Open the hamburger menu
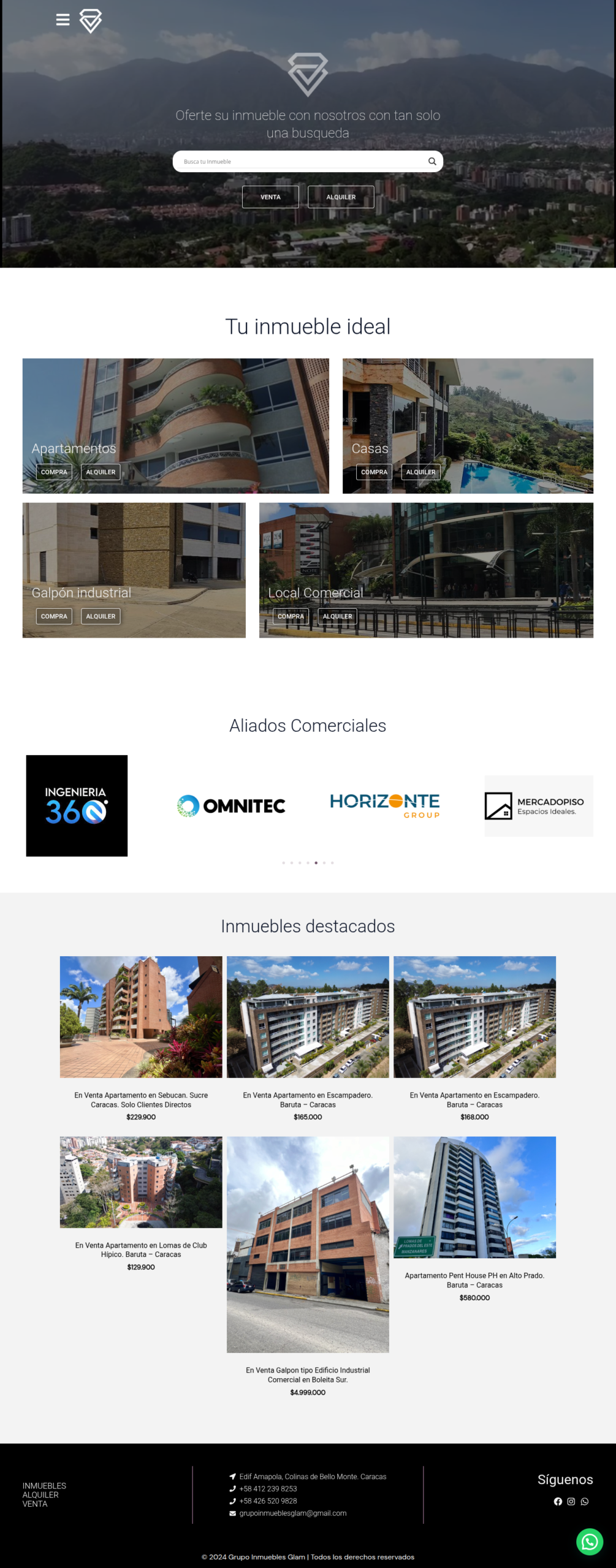Viewport: 616px width, 1568px height. pos(63,20)
